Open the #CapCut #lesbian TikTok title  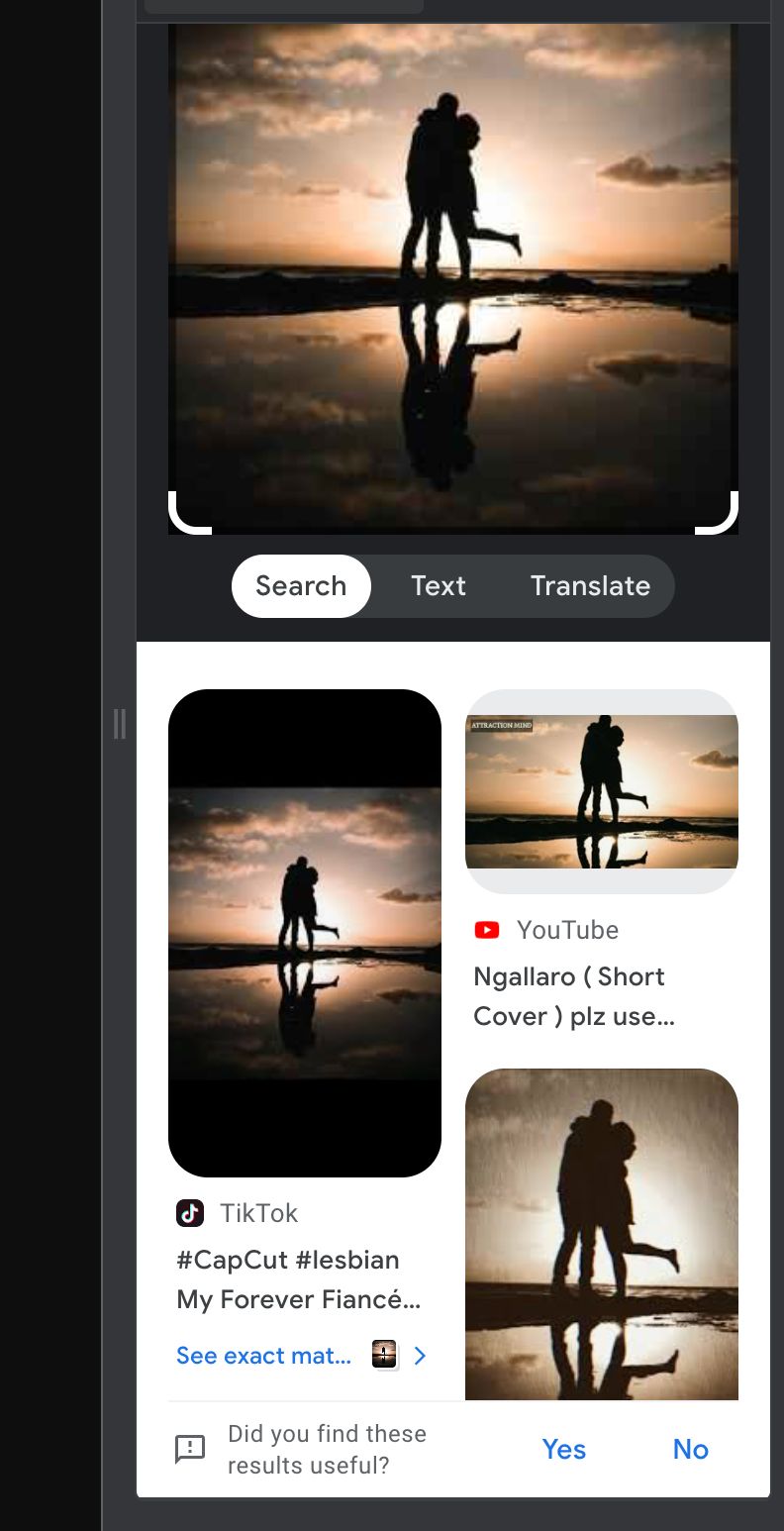point(297,1279)
